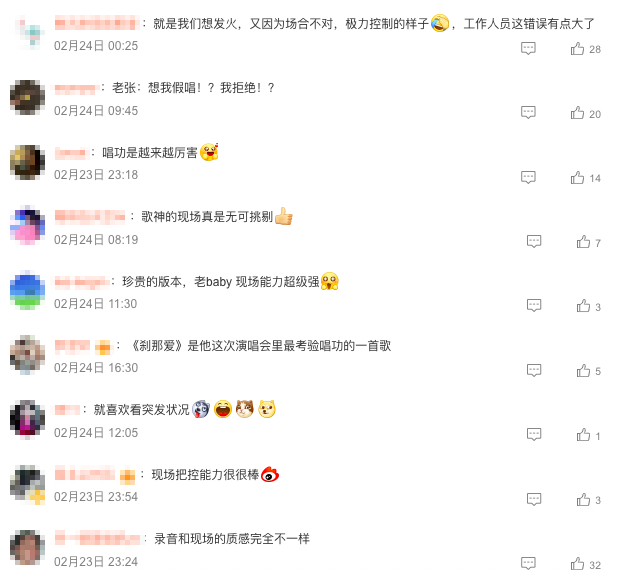Open profile avatar beside 录音和现场的质感 comment

pos(27,548)
